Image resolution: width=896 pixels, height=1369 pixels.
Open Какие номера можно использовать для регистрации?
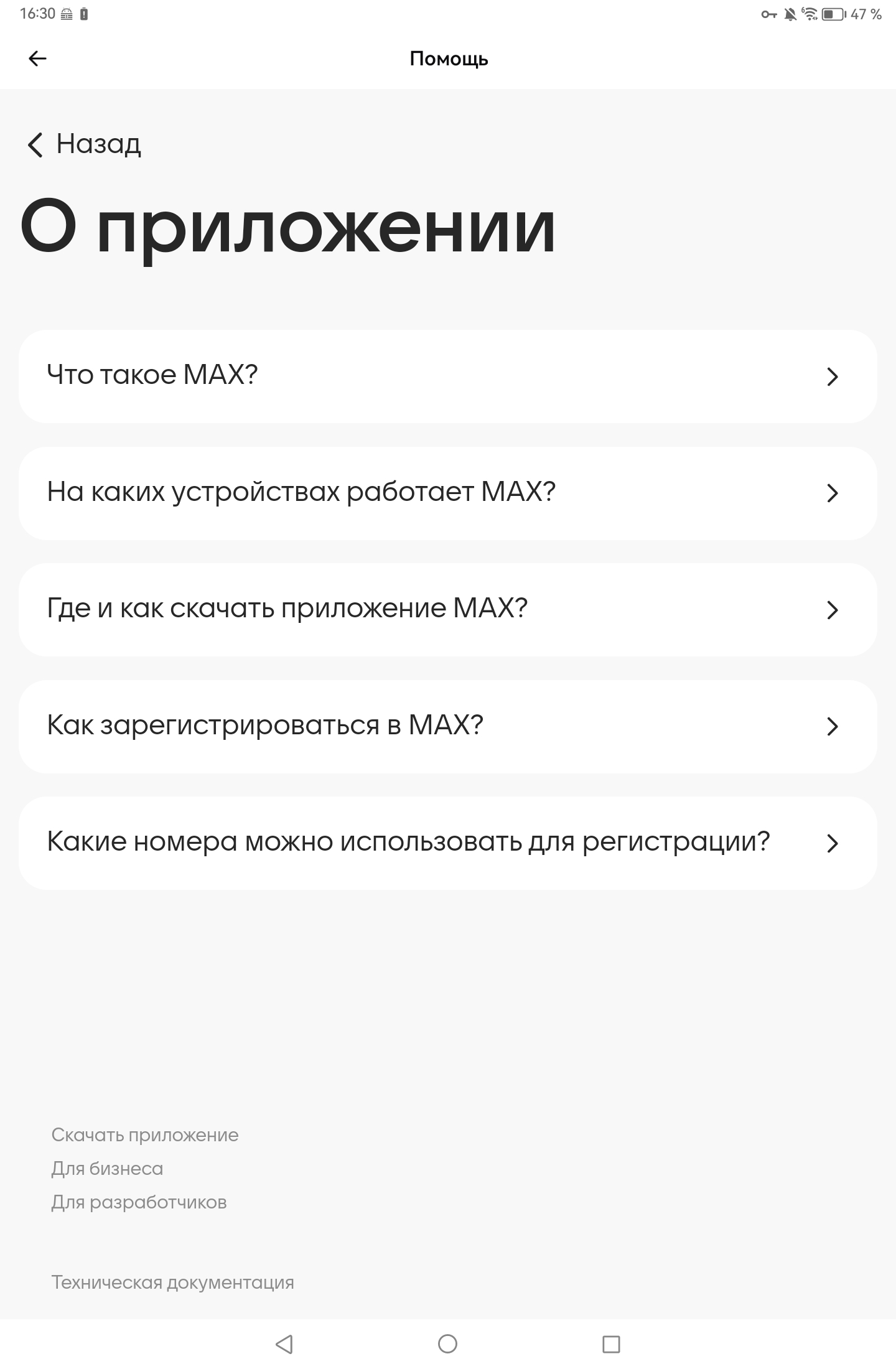pyautogui.click(x=447, y=843)
